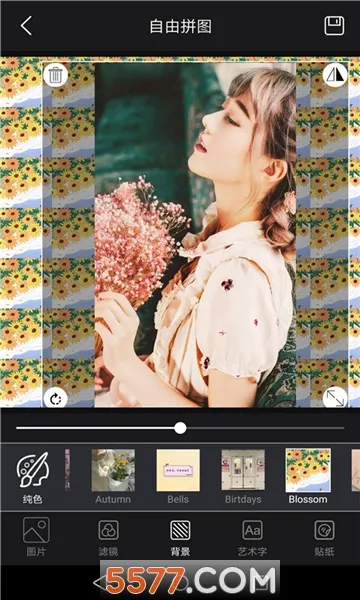Tap the rotate handle on the photo
Viewport: 360px width, 600px height.
(55, 398)
